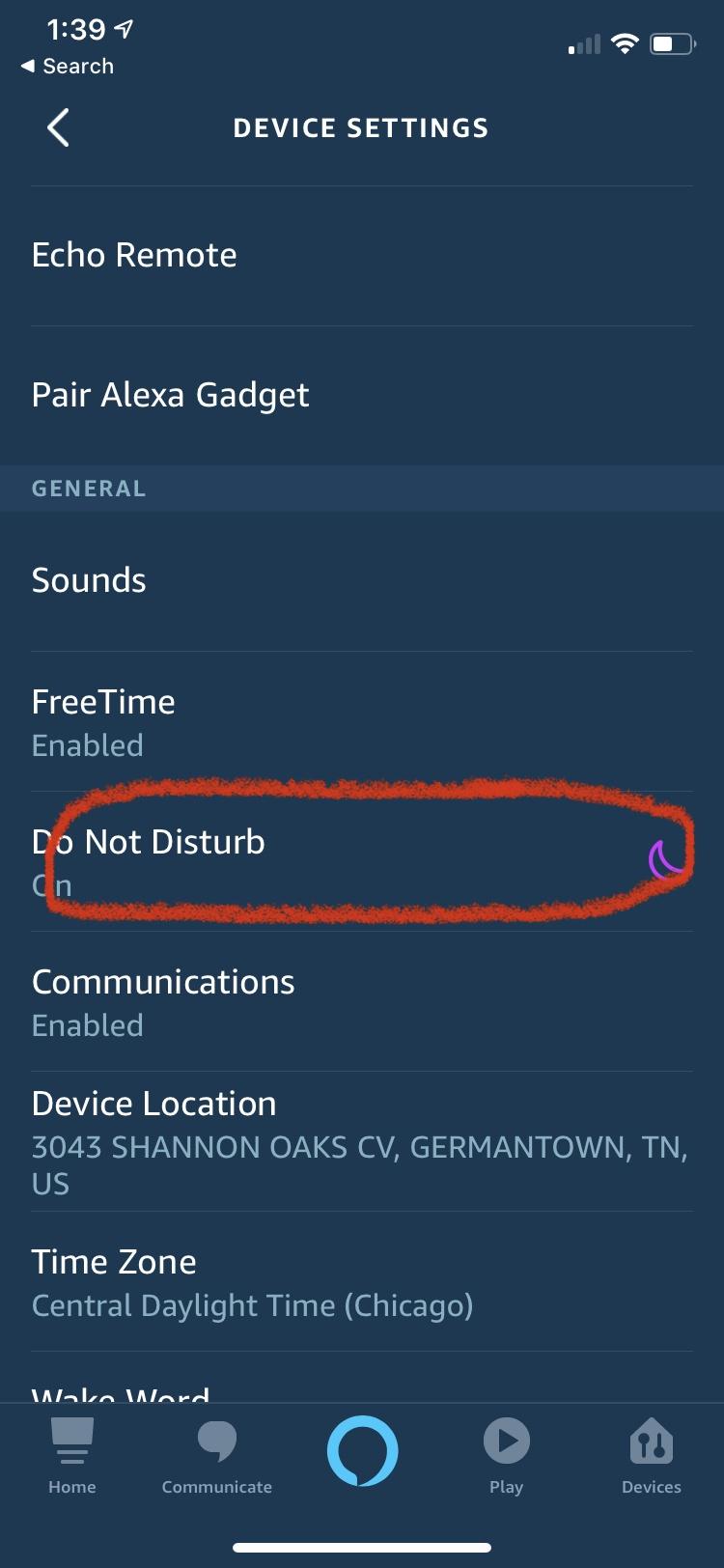Image resolution: width=724 pixels, height=1568 pixels.
Task: Switch to the Home tab
Action: (x=72, y=1456)
